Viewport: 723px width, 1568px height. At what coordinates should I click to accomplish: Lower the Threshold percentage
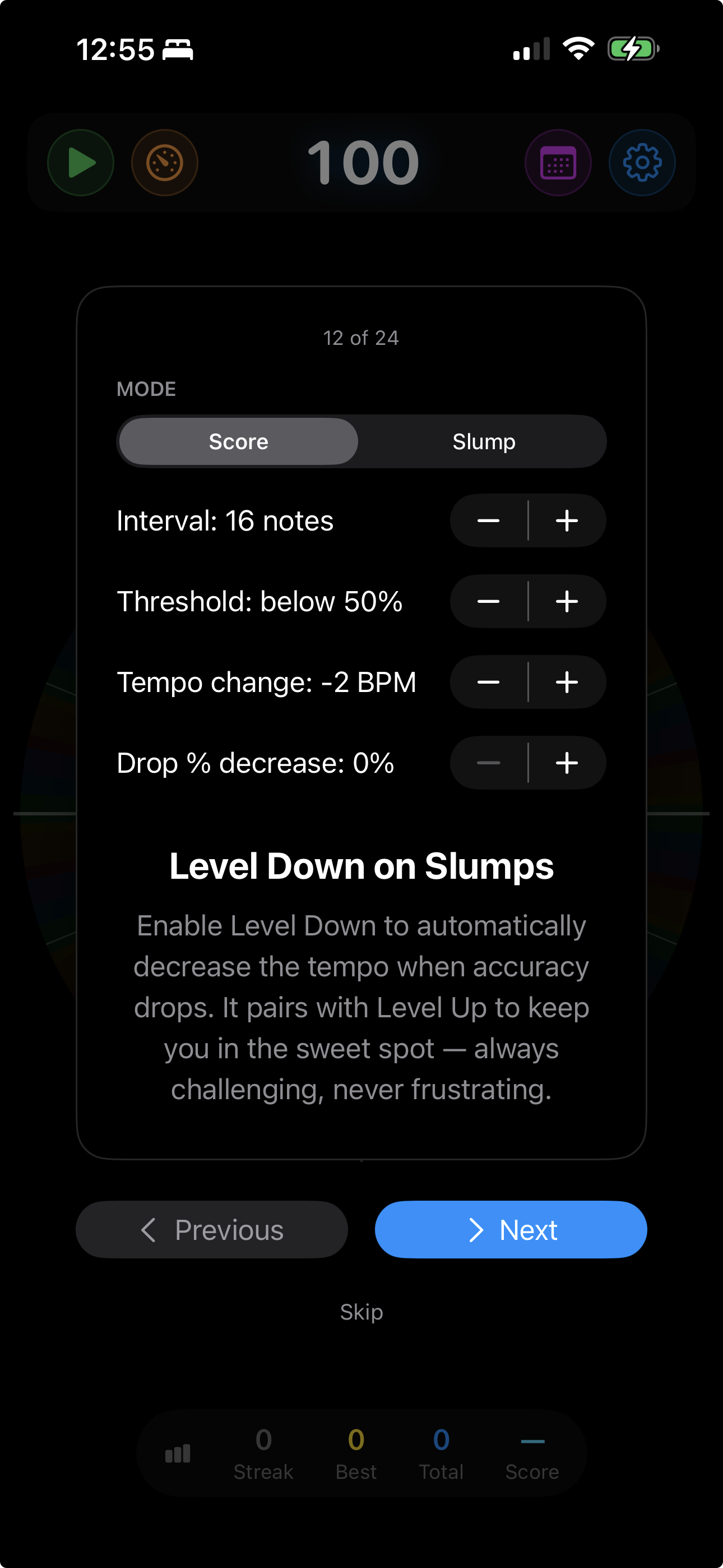(x=489, y=601)
